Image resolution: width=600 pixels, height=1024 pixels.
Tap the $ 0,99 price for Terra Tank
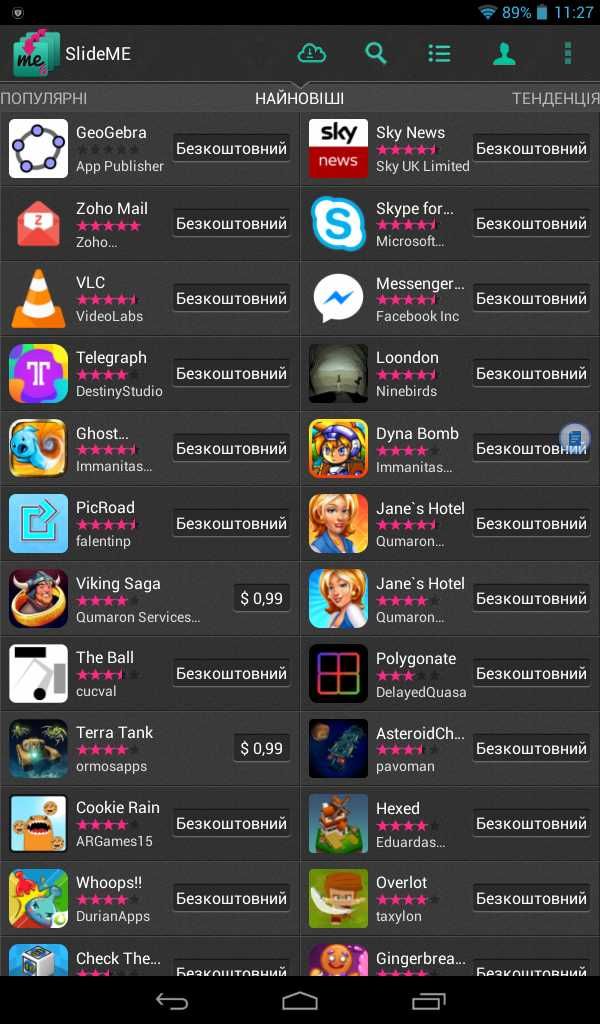(261, 748)
